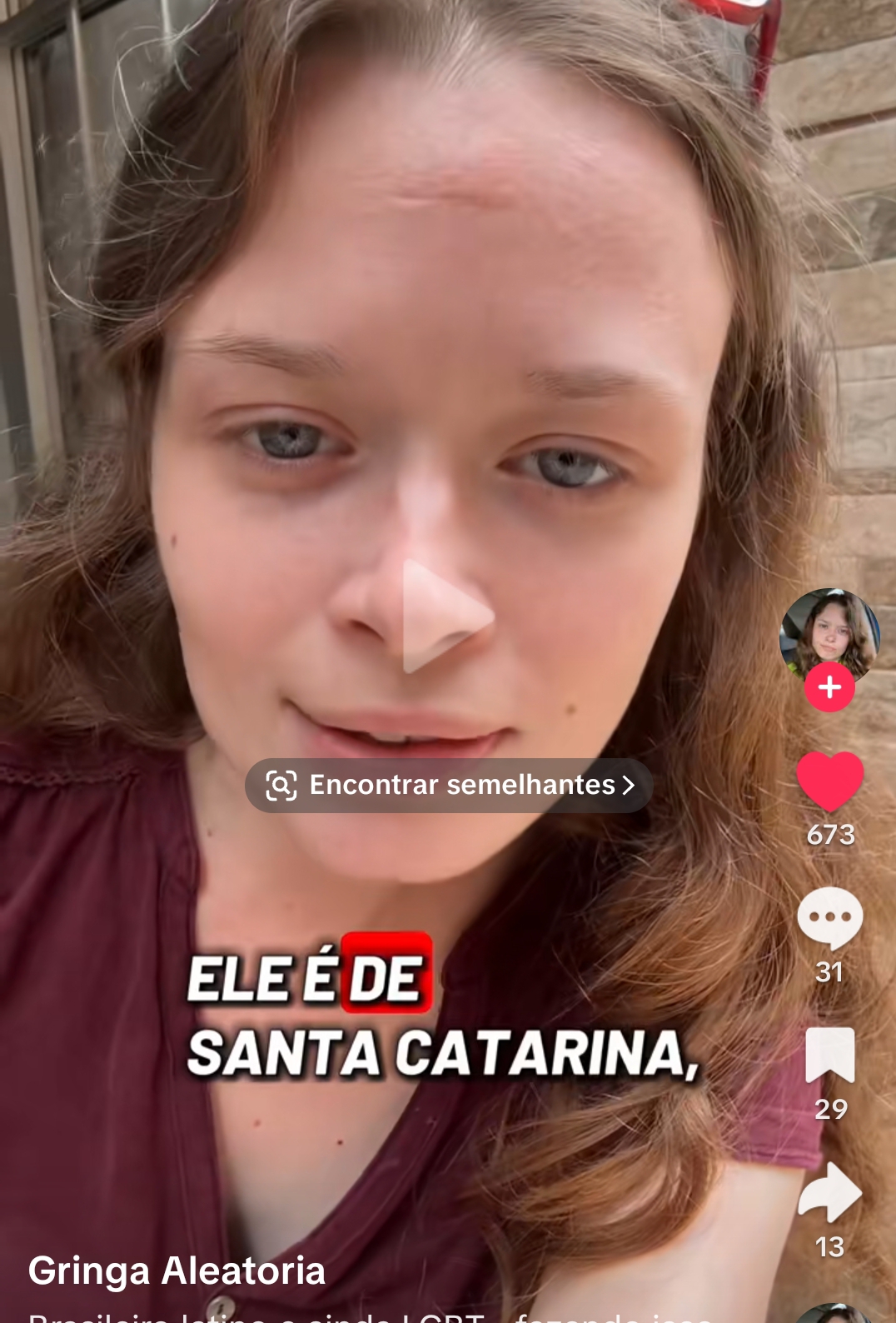Open the creator's profile picture
The width and height of the screenshot is (896, 1323).
click(829, 635)
